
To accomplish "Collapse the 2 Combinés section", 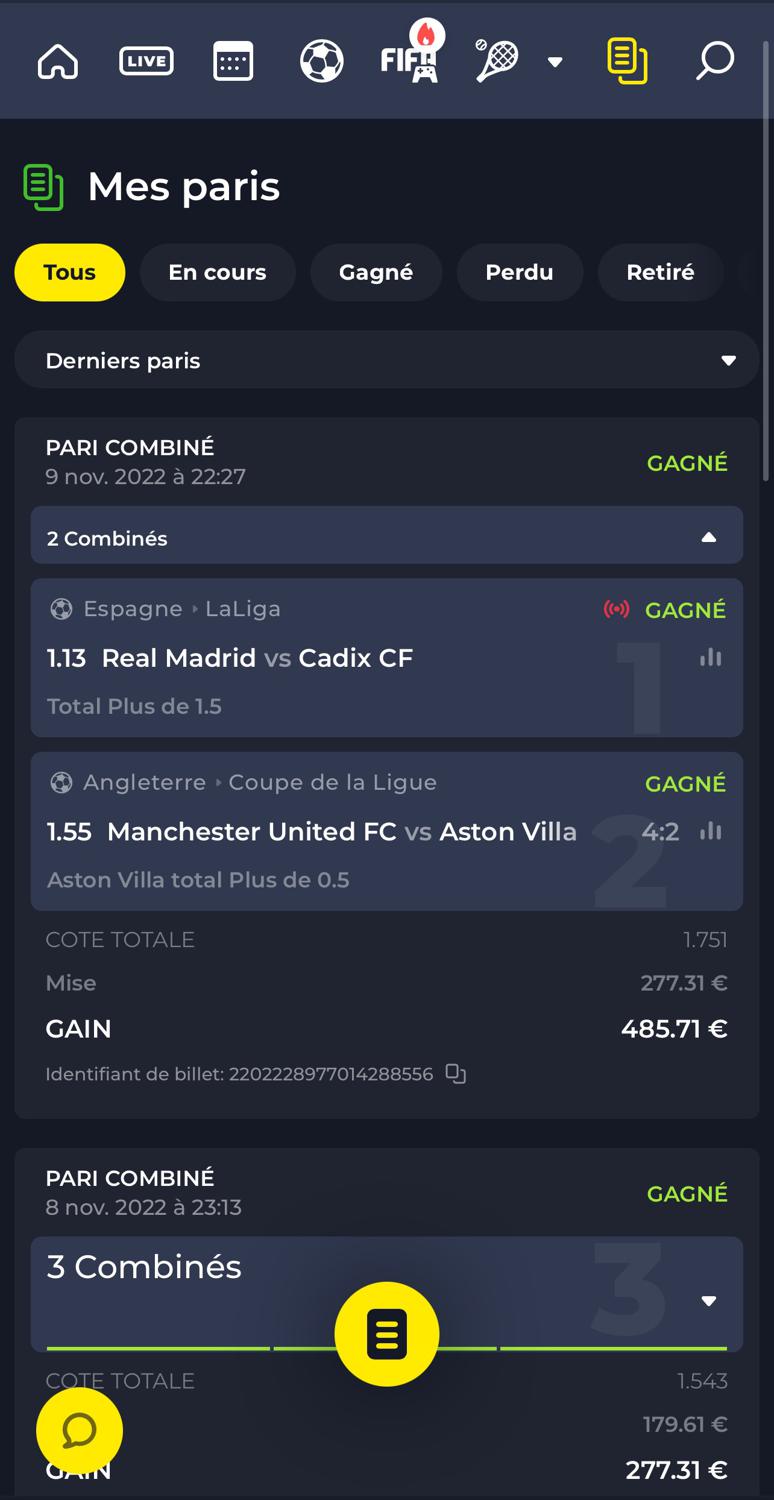I will tap(709, 537).
